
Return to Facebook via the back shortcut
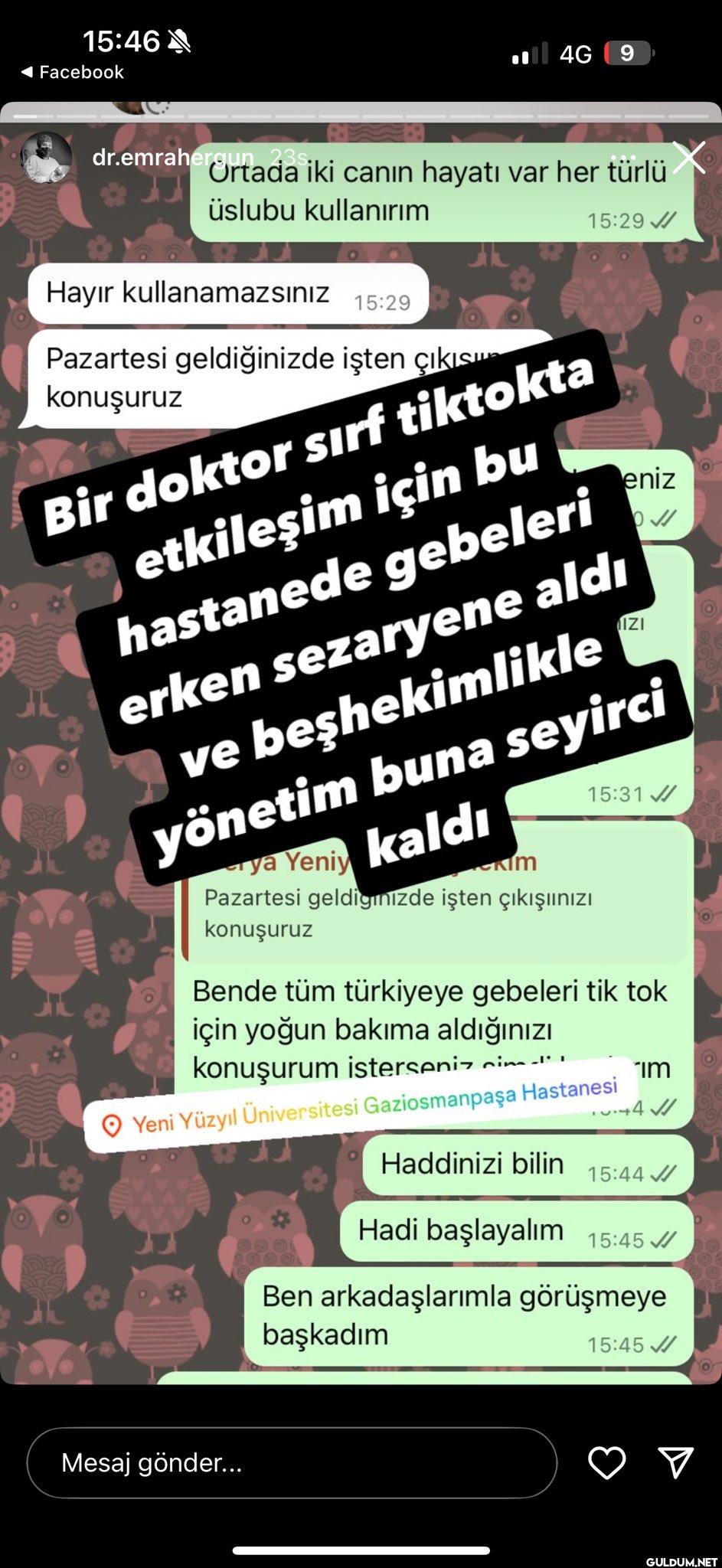(72, 72)
